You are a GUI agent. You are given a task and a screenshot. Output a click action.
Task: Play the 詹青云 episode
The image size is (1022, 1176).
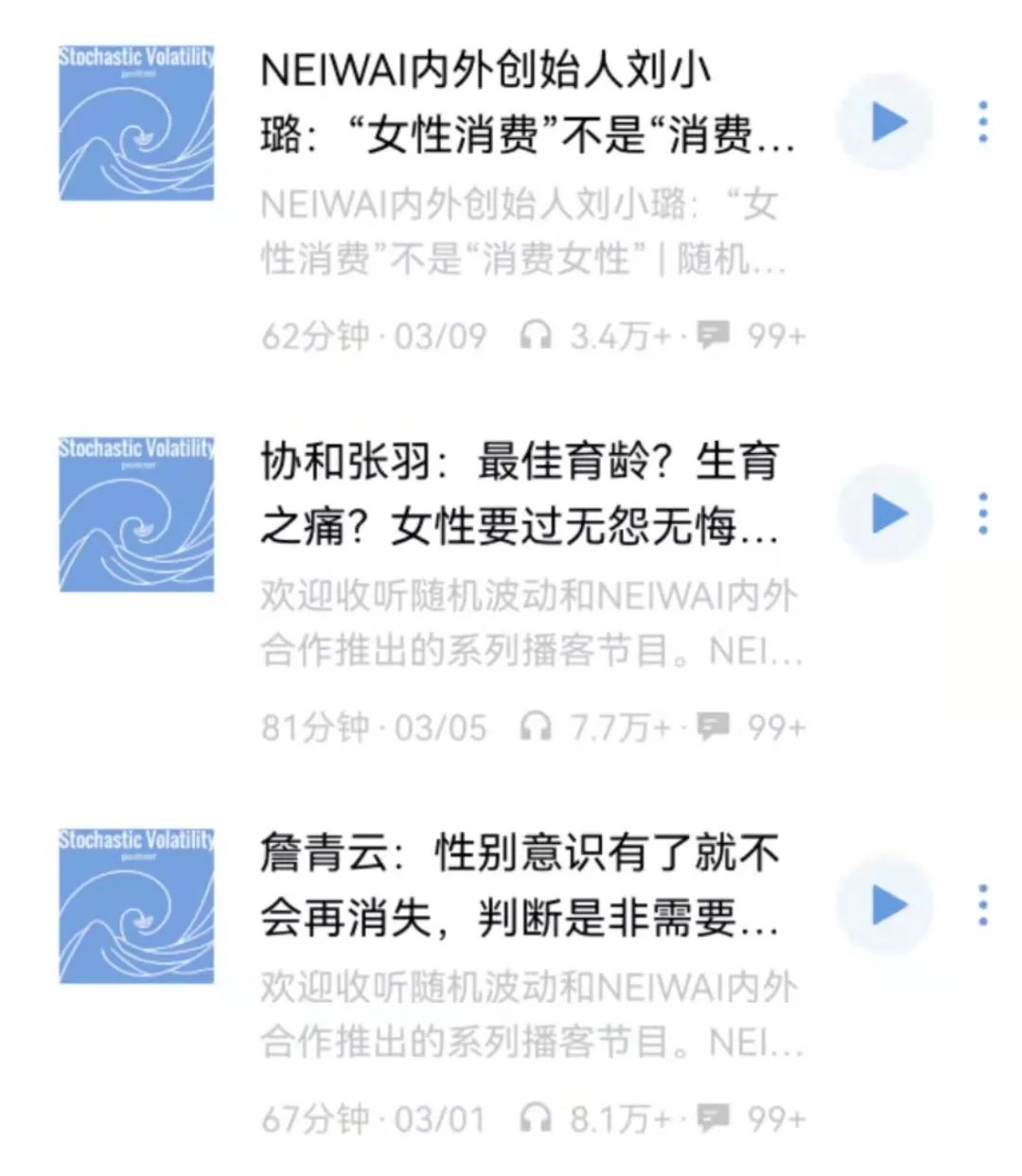point(887,904)
